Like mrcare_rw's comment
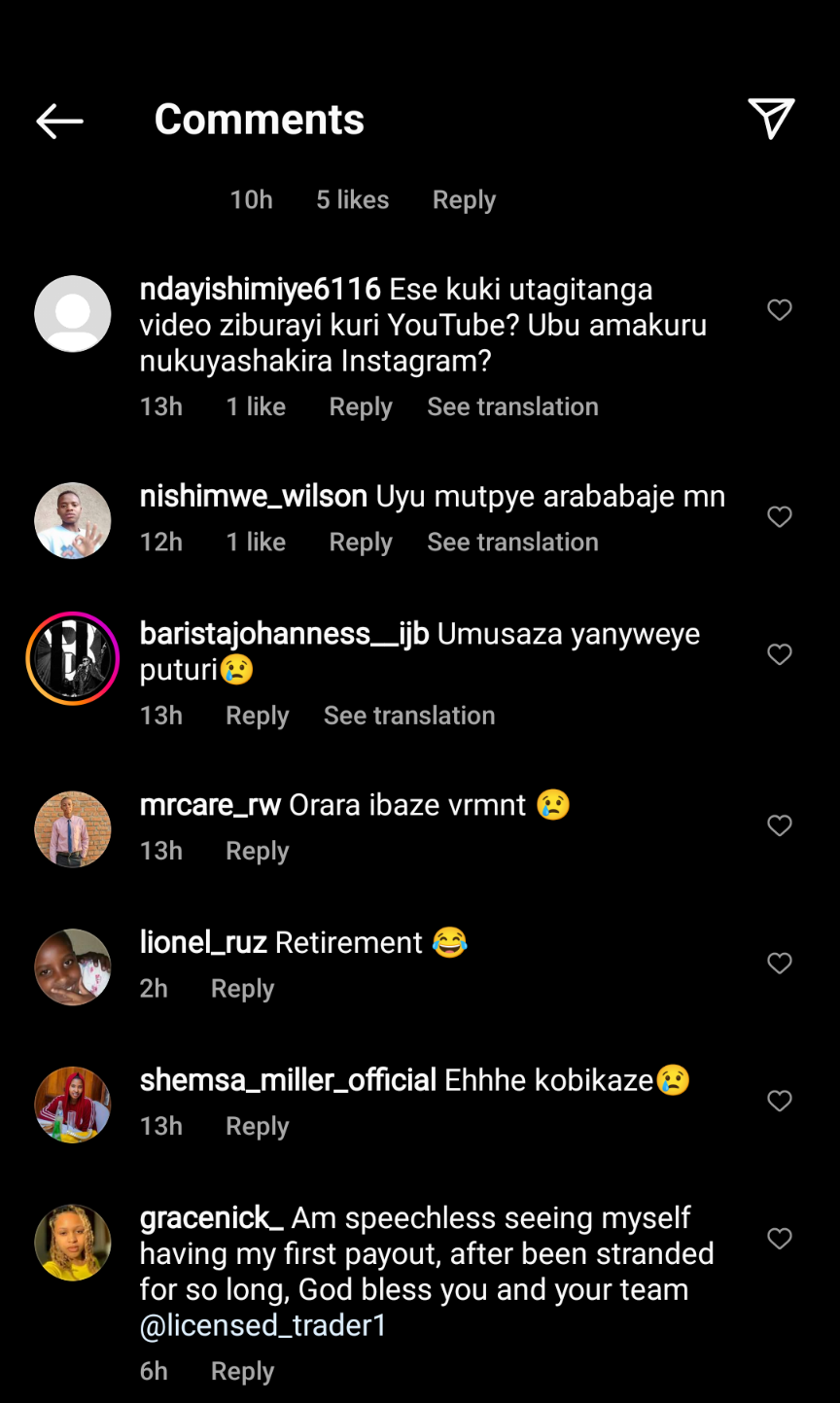The width and height of the screenshot is (840, 1403). [780, 826]
